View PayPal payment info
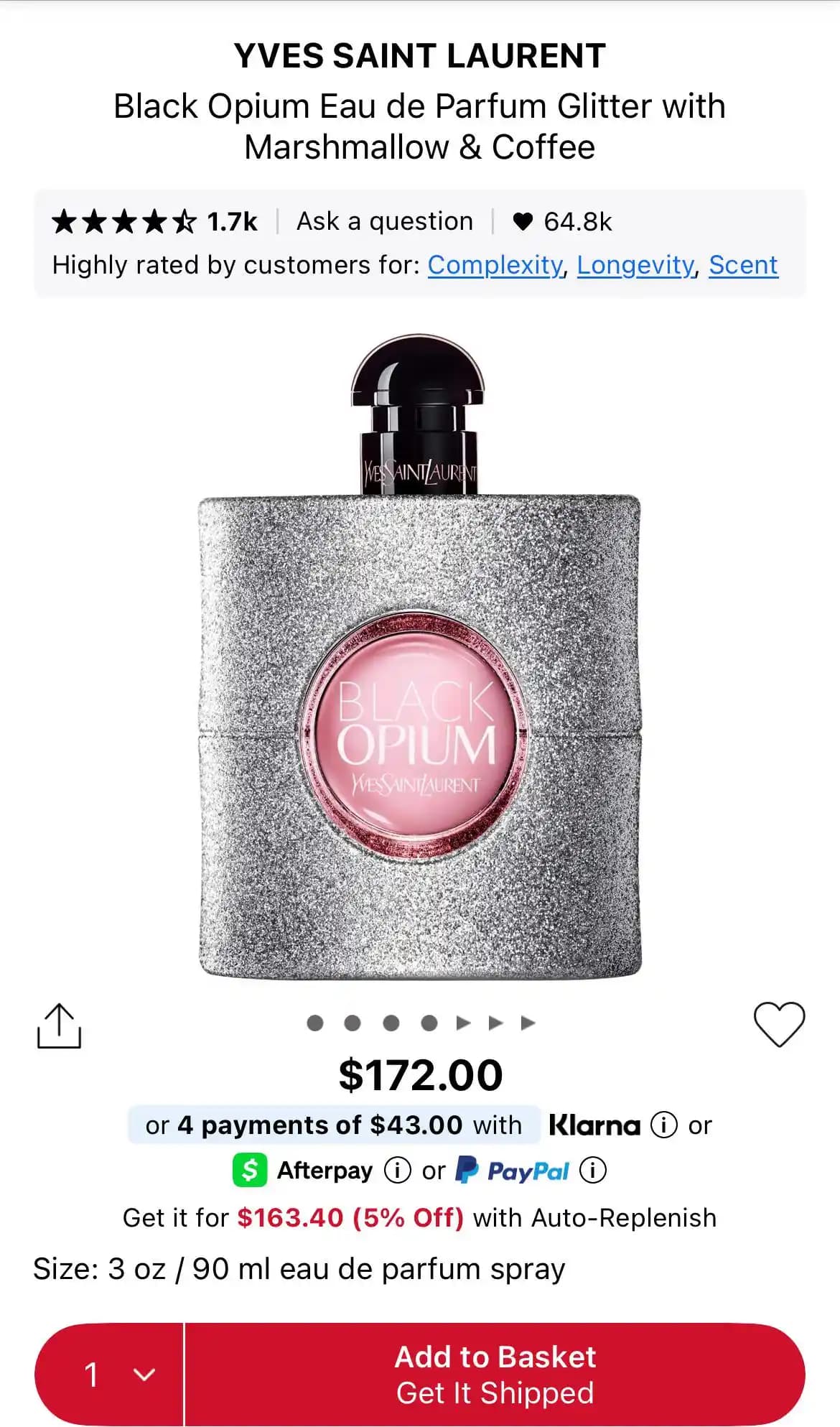Image resolution: width=840 pixels, height=1427 pixels. (x=592, y=1171)
